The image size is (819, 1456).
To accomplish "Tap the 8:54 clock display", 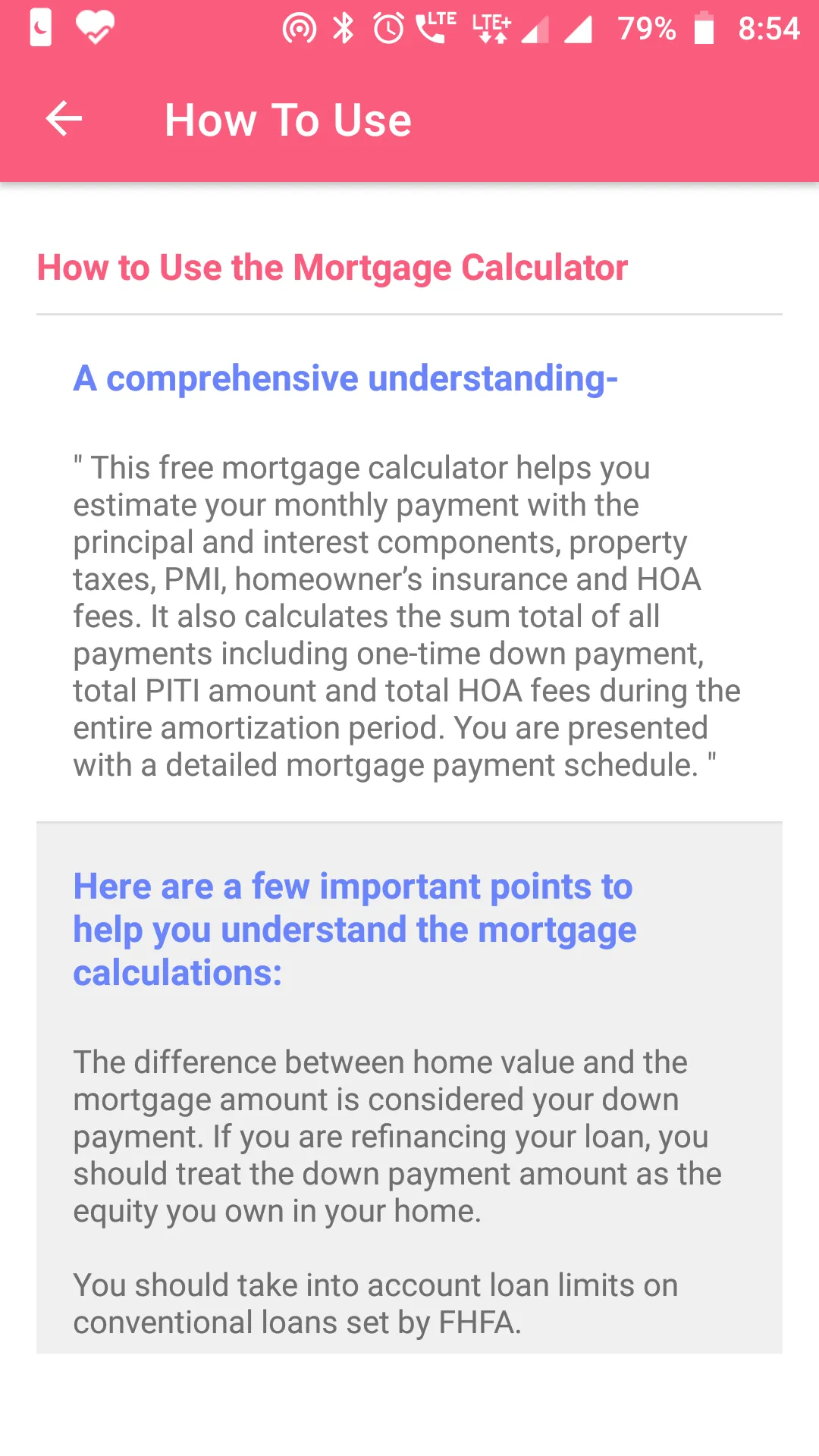I will (769, 29).
